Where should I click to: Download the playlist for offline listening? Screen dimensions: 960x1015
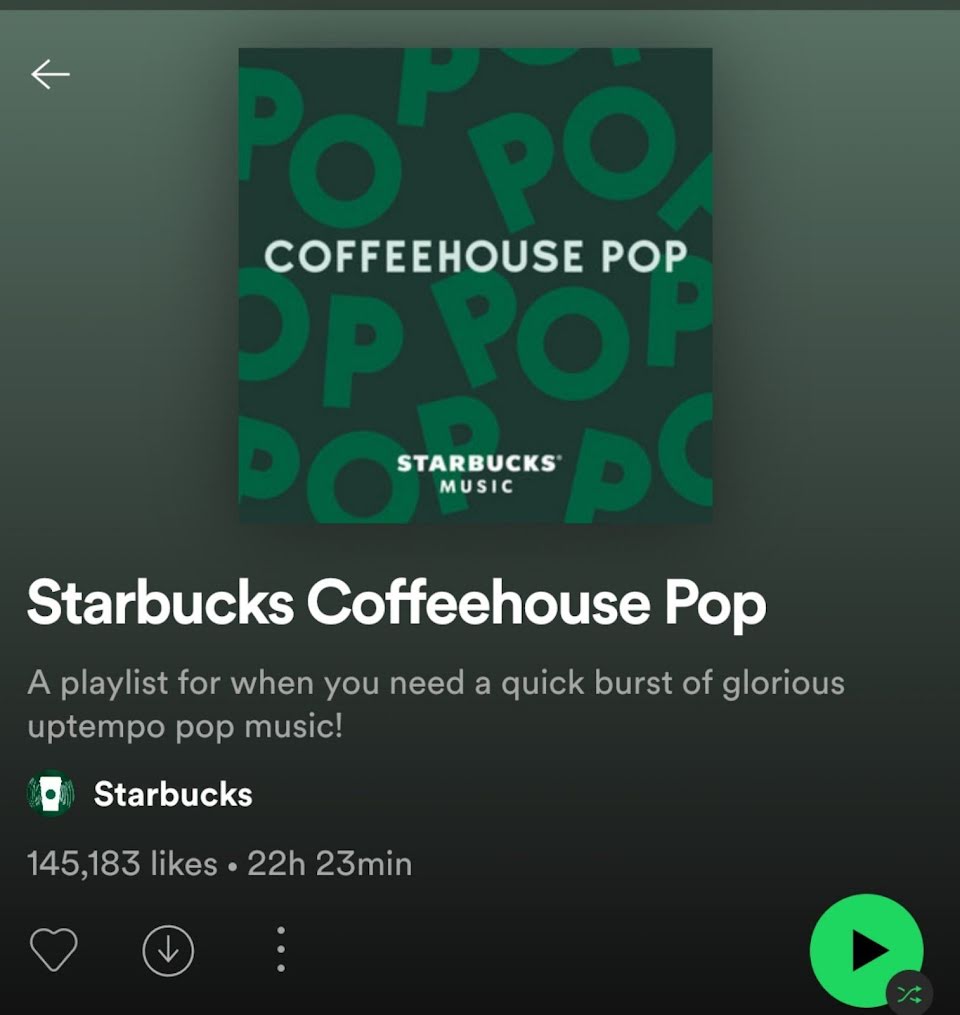(x=168, y=950)
